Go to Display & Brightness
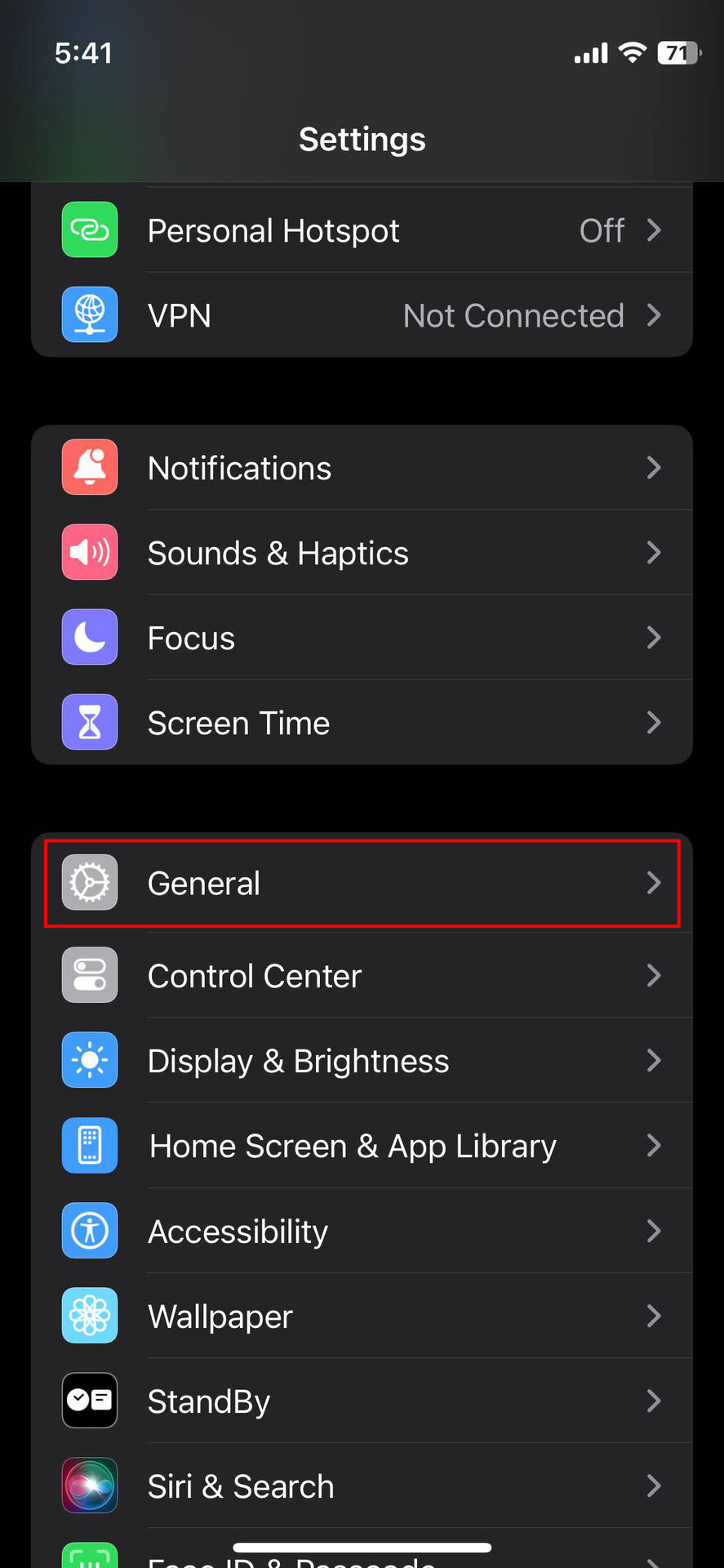The image size is (724, 1568). point(362,1061)
